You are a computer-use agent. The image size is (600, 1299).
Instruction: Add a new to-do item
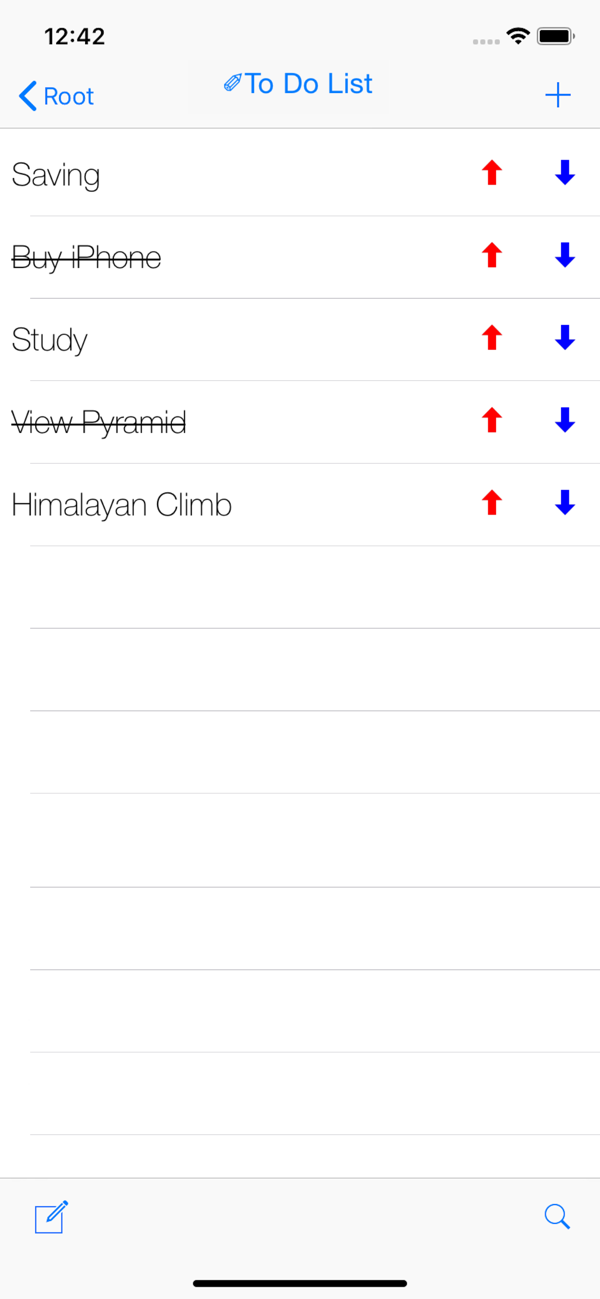(557, 96)
